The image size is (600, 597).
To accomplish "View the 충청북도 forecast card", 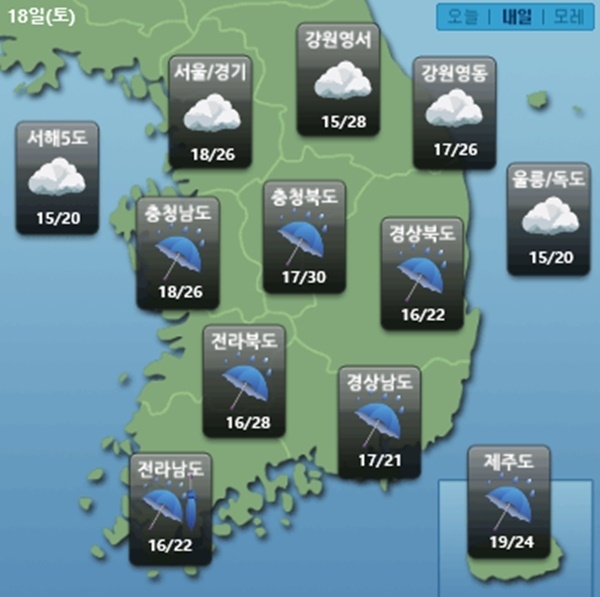I will [302, 236].
